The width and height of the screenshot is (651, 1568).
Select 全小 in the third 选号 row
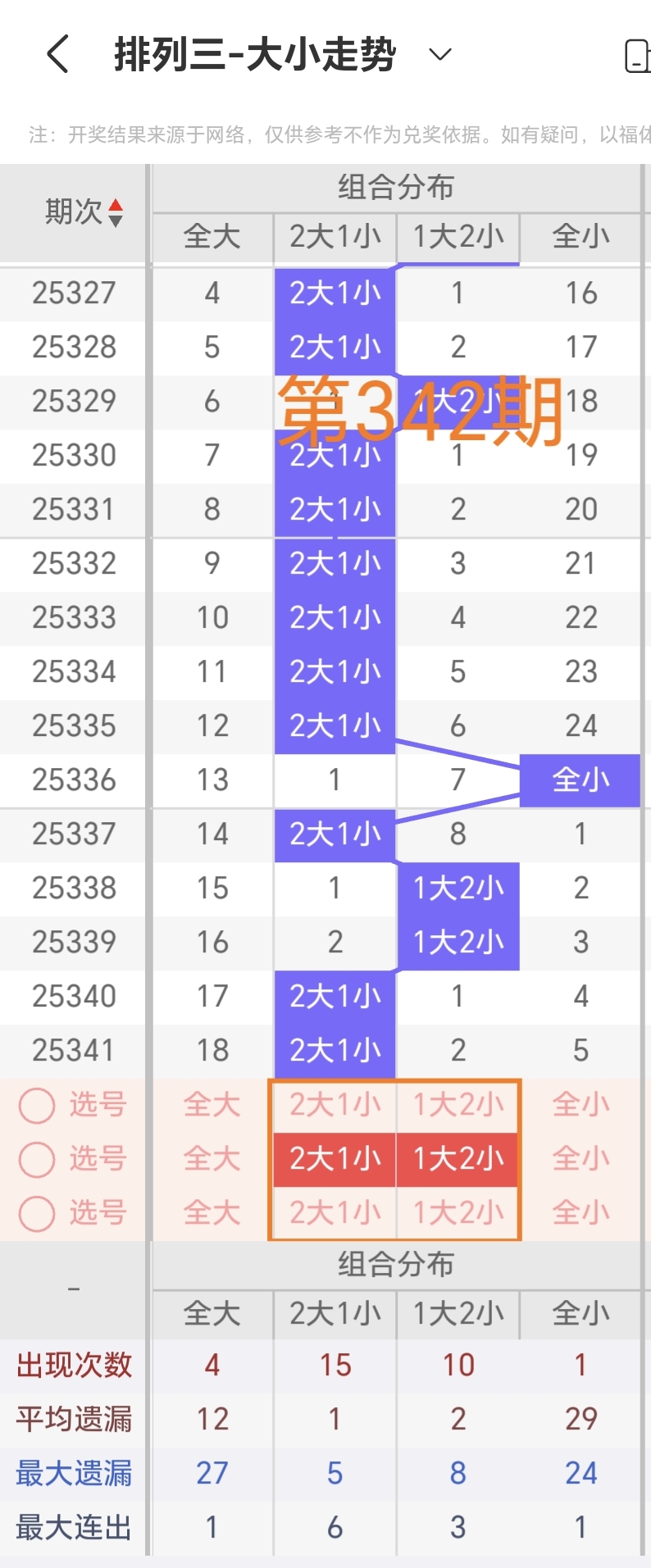click(x=580, y=1213)
